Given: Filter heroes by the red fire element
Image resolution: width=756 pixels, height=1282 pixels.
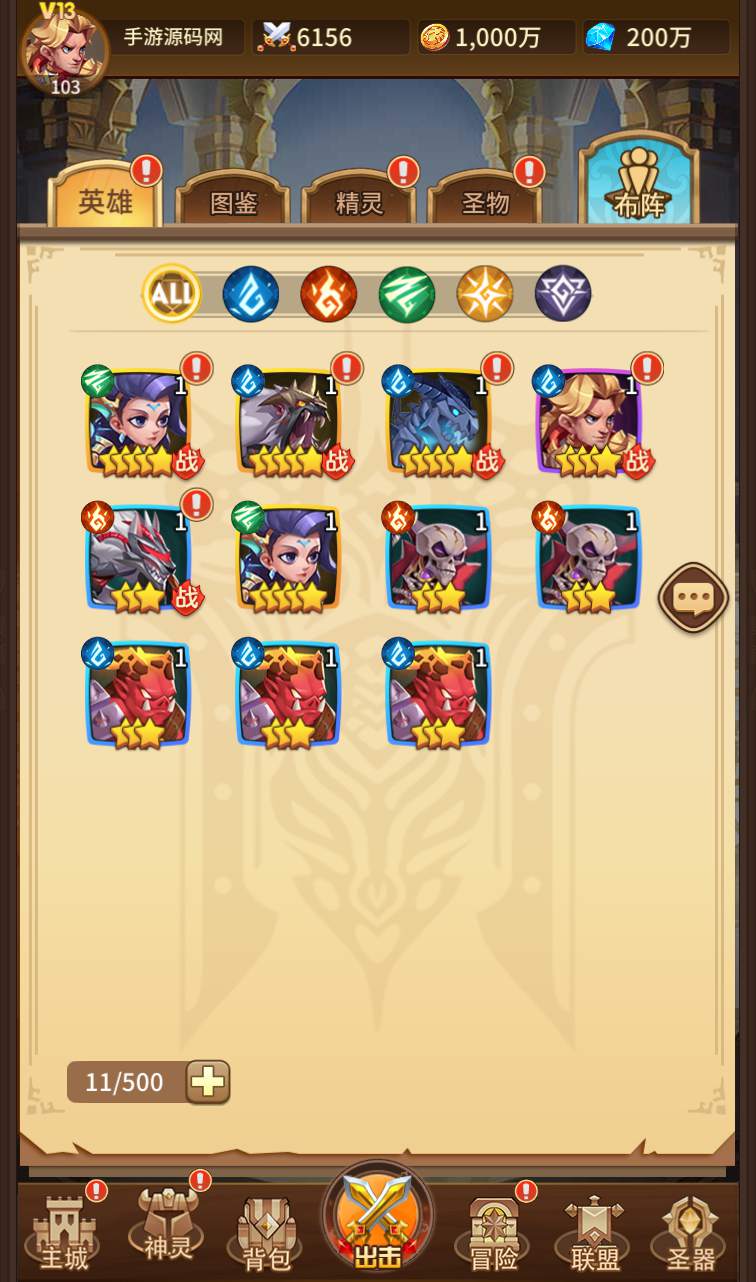Looking at the screenshot, I should point(328,294).
